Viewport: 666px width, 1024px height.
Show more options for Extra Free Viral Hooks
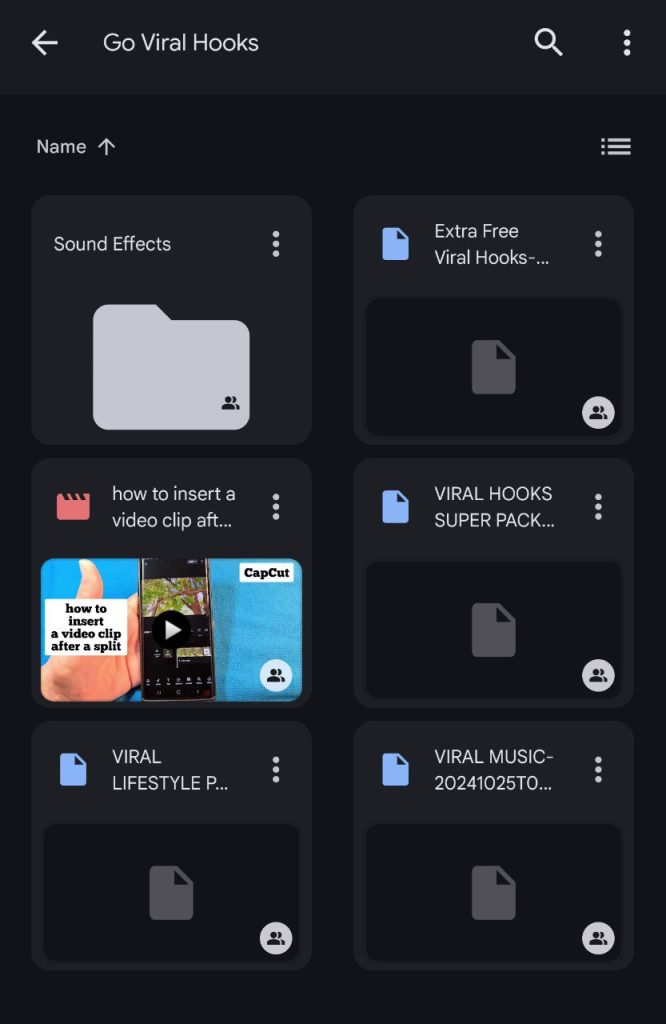[x=598, y=244]
